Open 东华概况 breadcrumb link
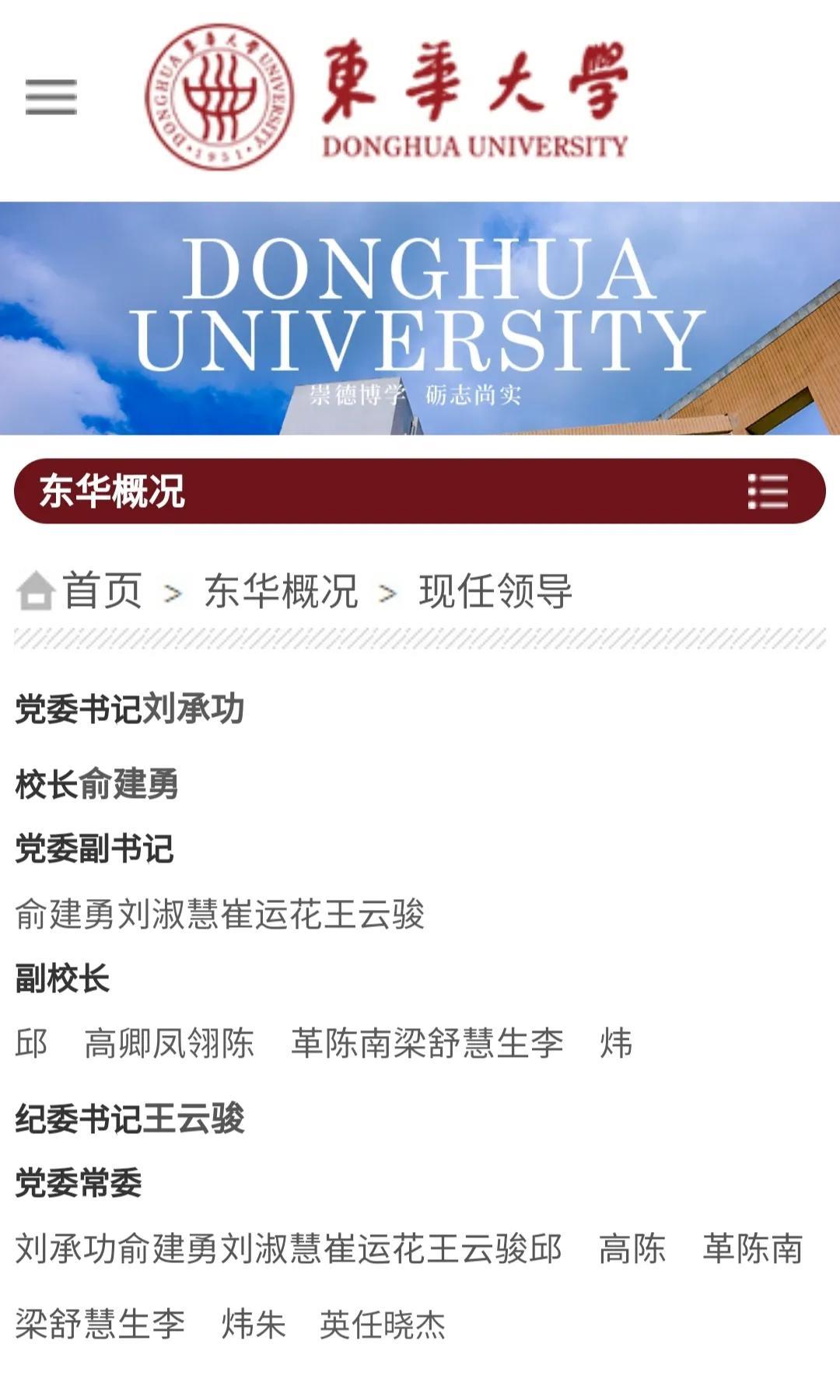This screenshot has width=840, height=1400. click(x=281, y=591)
